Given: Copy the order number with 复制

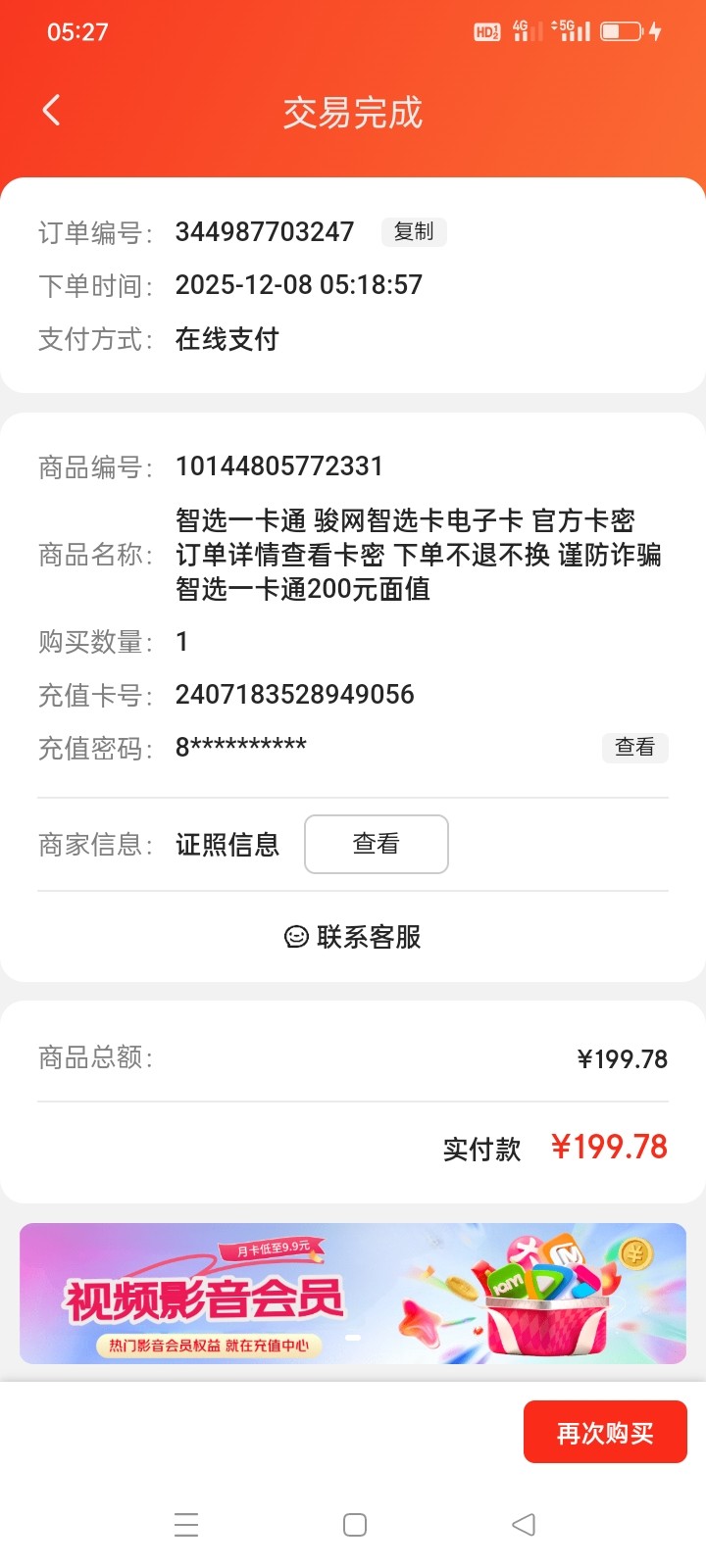Looking at the screenshot, I should pyautogui.click(x=413, y=232).
